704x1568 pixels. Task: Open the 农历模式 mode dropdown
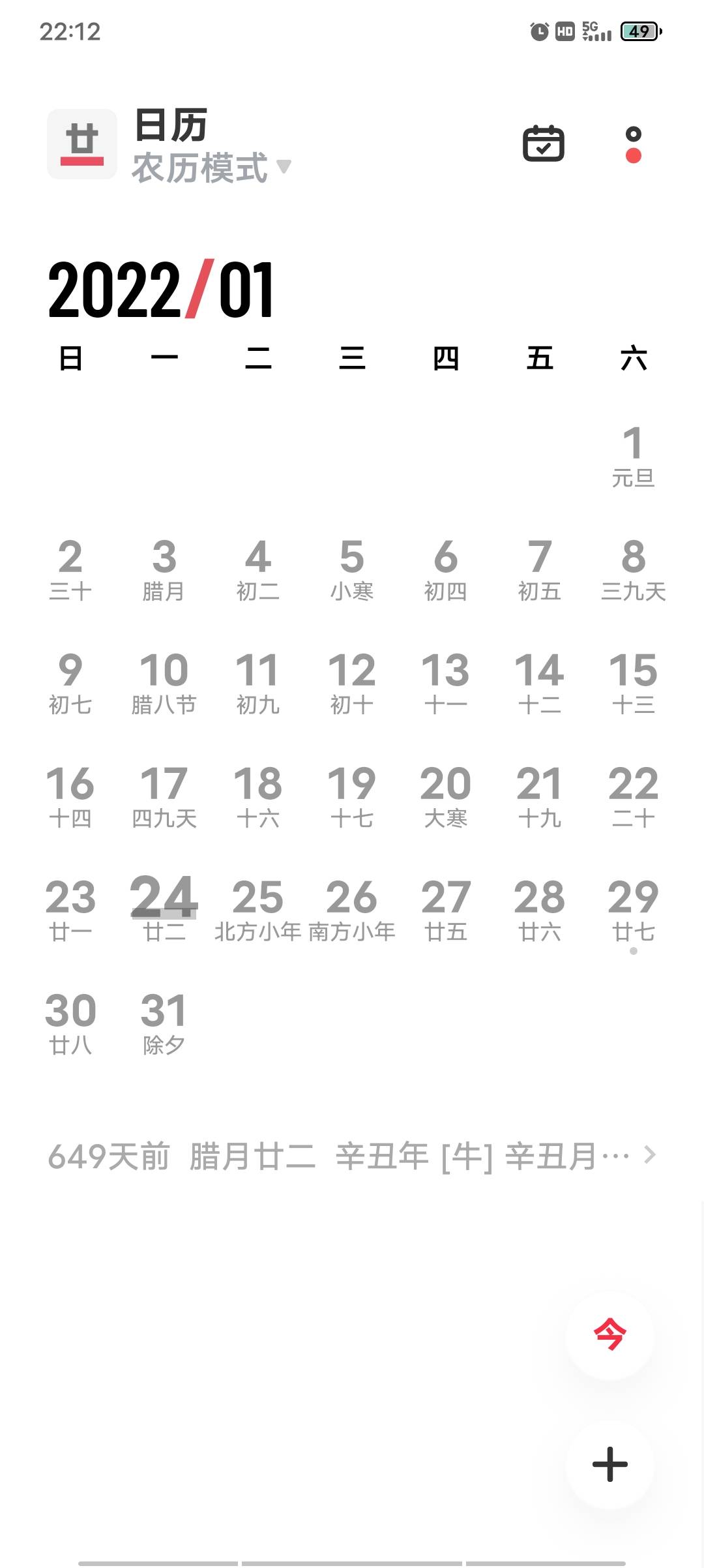(x=212, y=168)
